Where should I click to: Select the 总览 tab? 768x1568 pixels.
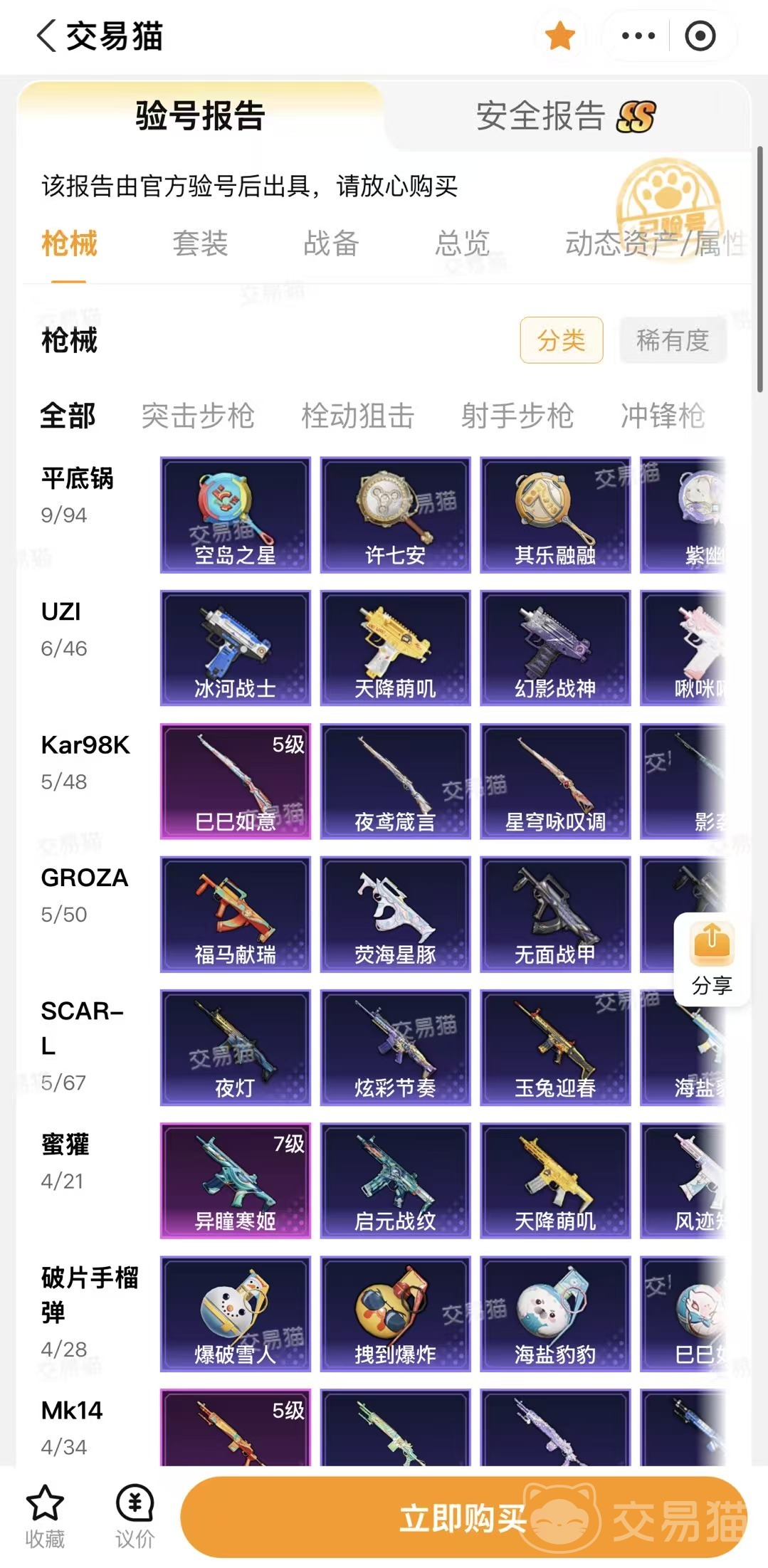tap(462, 243)
